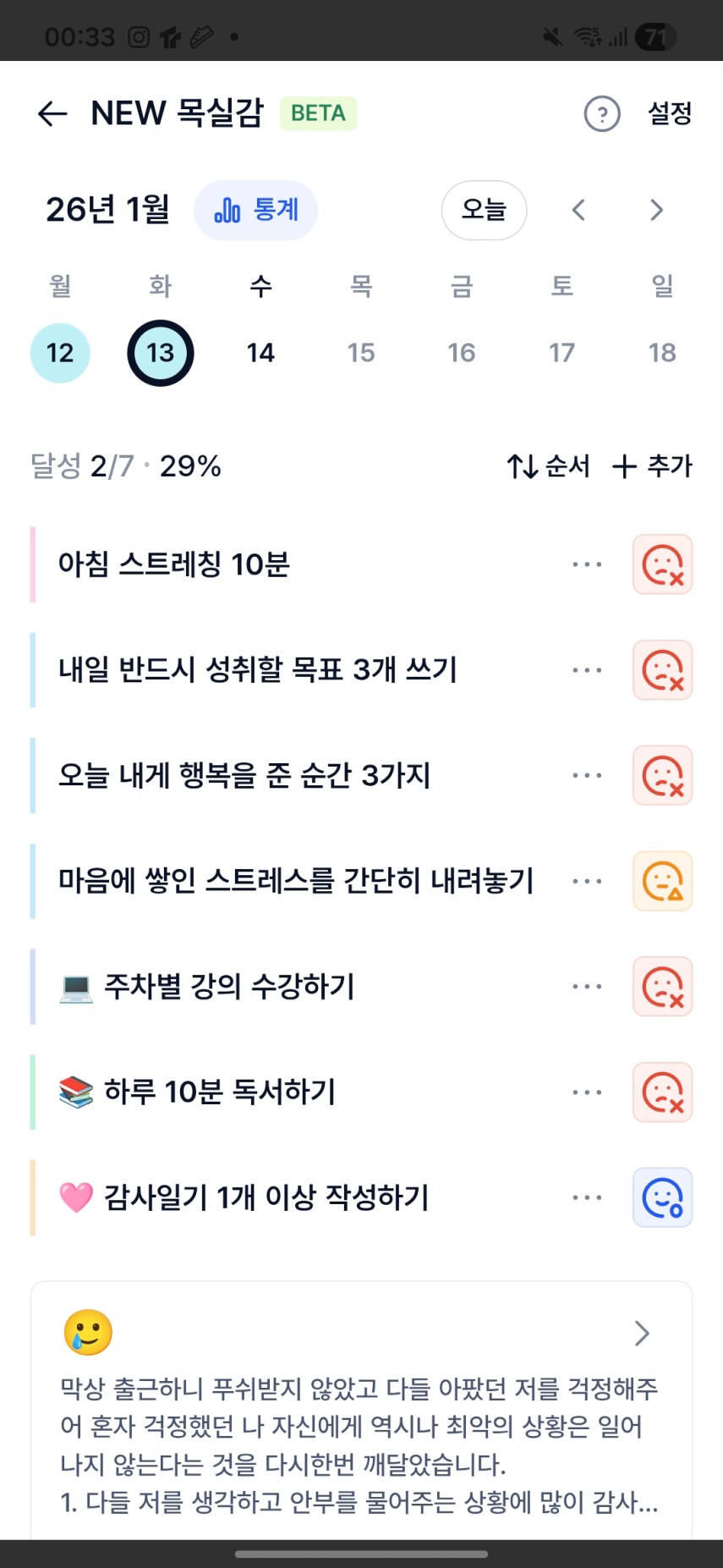
Task: Open 설정 settings
Action: click(670, 113)
